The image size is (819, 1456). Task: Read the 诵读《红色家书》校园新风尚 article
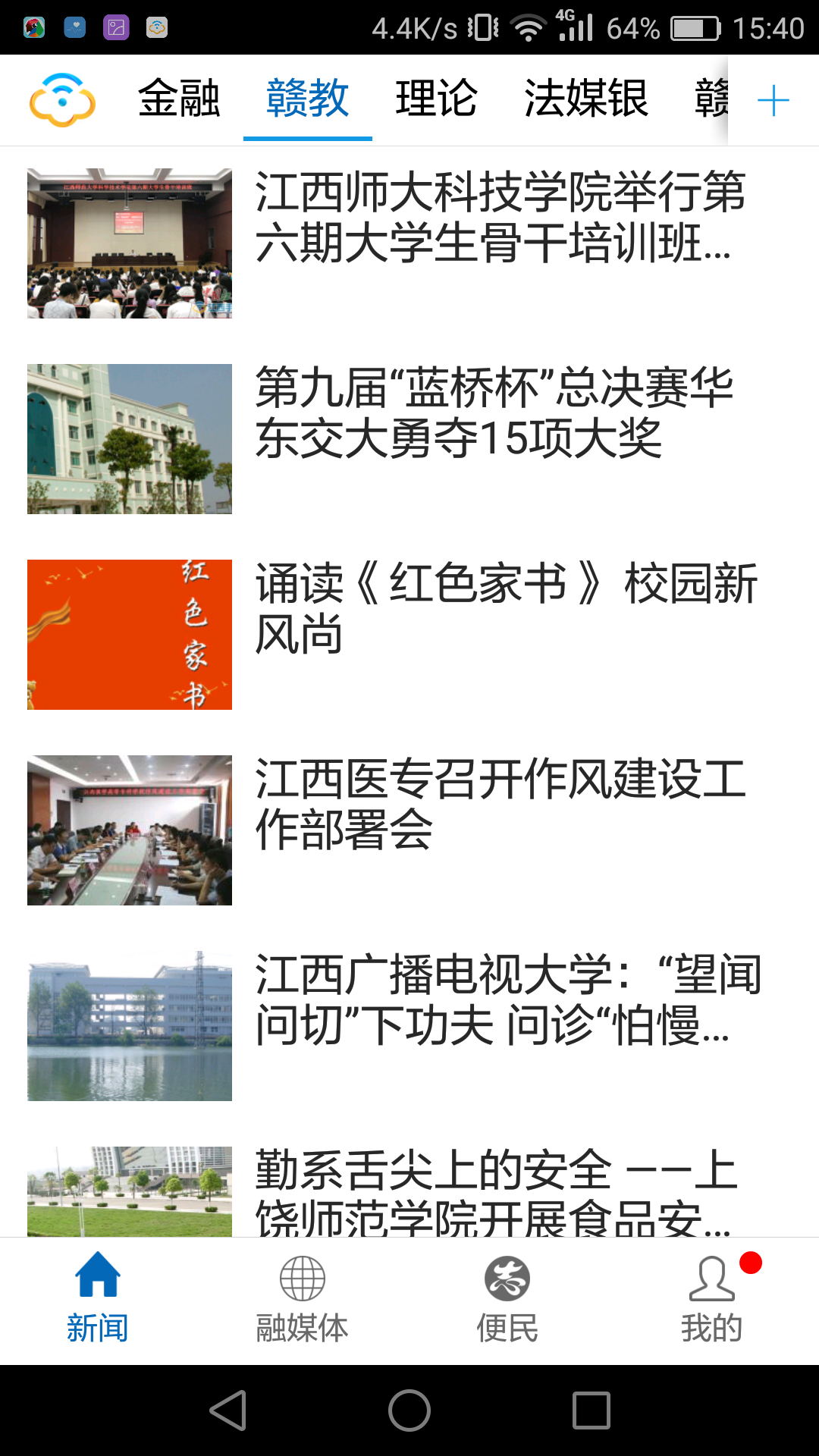point(505,609)
